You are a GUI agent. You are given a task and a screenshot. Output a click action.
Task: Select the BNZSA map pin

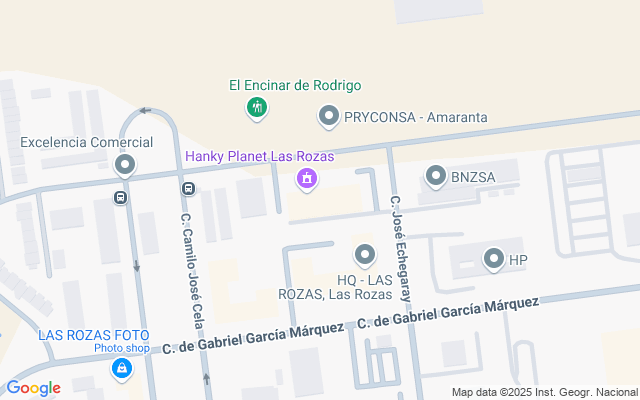pyautogui.click(x=435, y=177)
